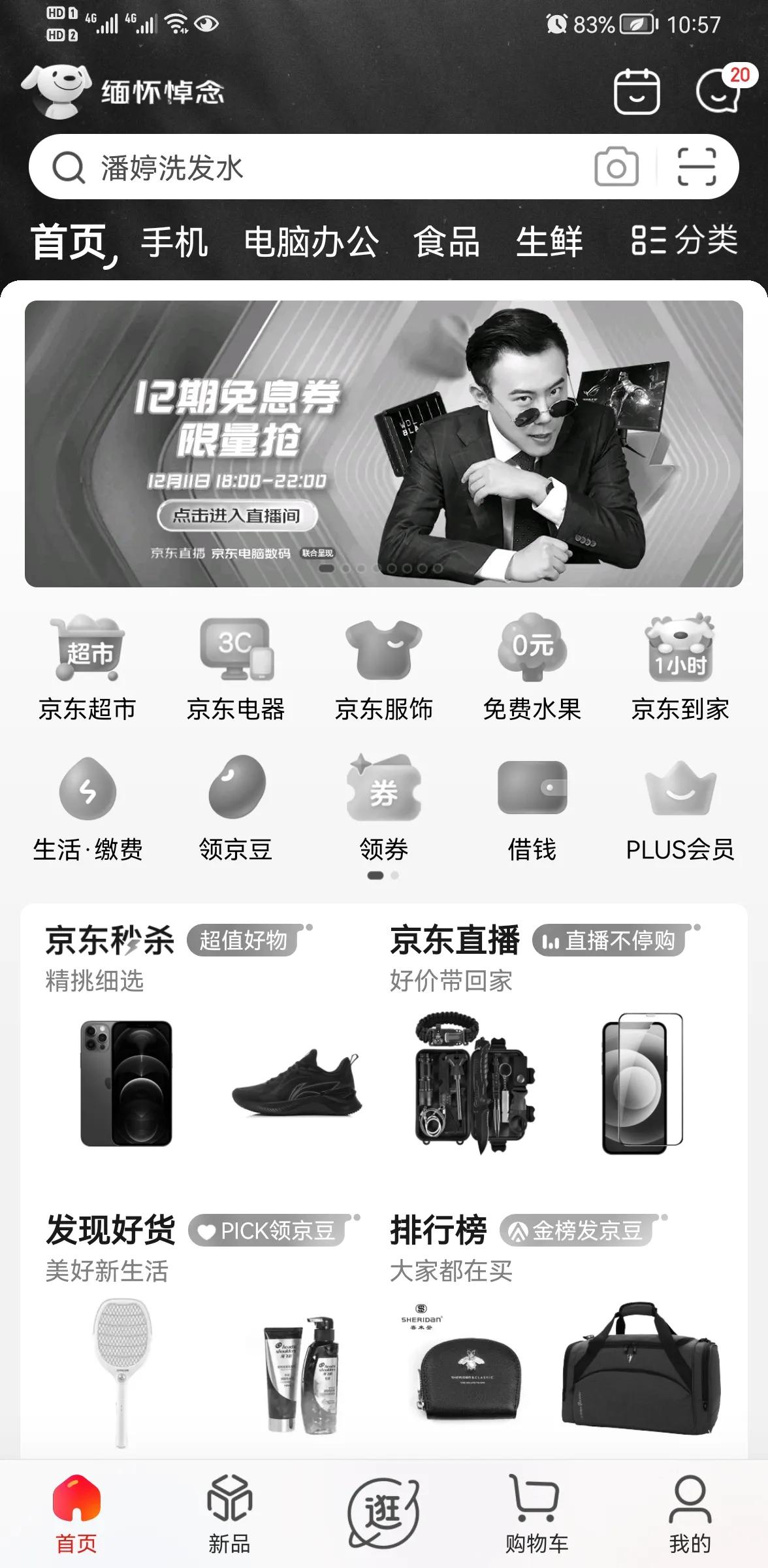Switch to the 电脑办公 top tab
Screen dimensions: 768x1568
coord(311,242)
